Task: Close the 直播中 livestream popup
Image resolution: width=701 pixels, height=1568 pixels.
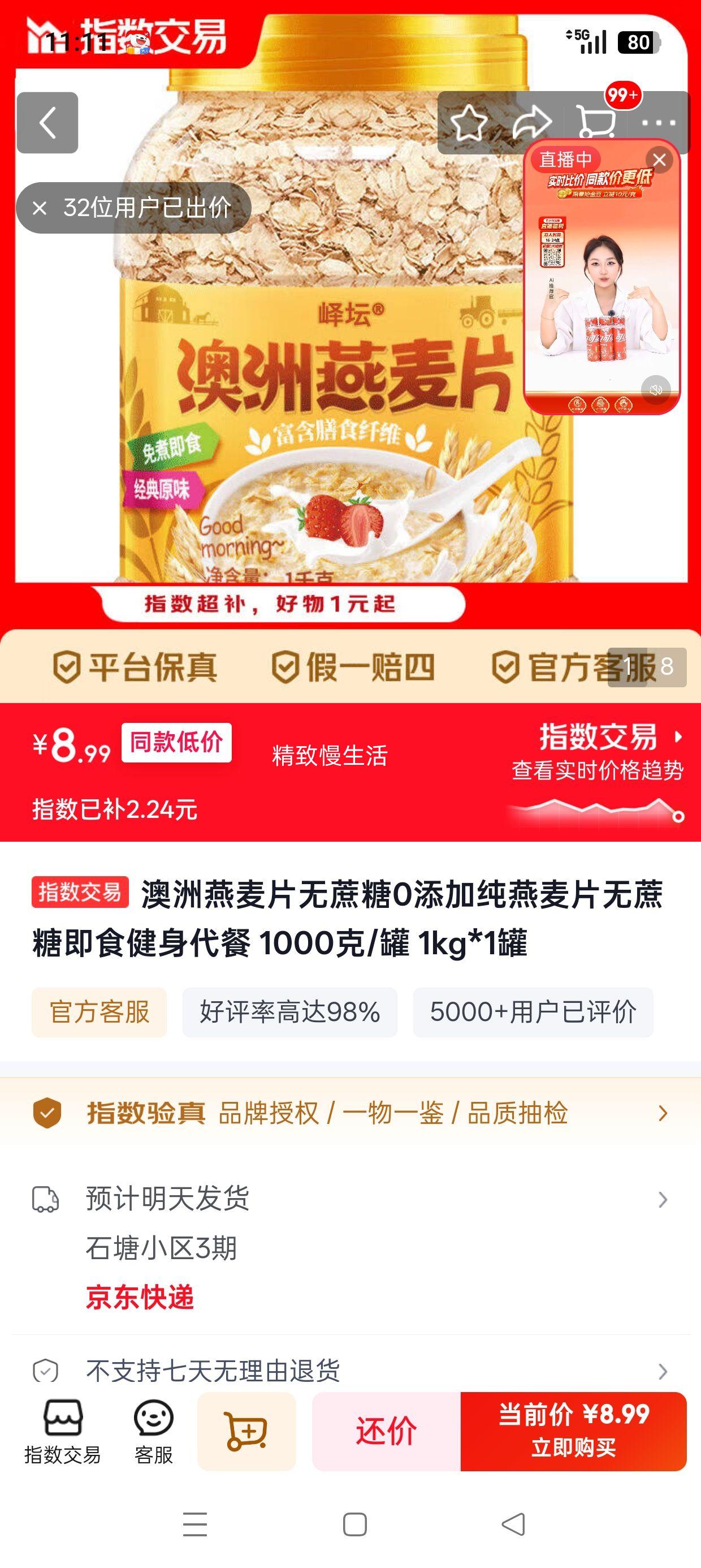Action: [661, 158]
